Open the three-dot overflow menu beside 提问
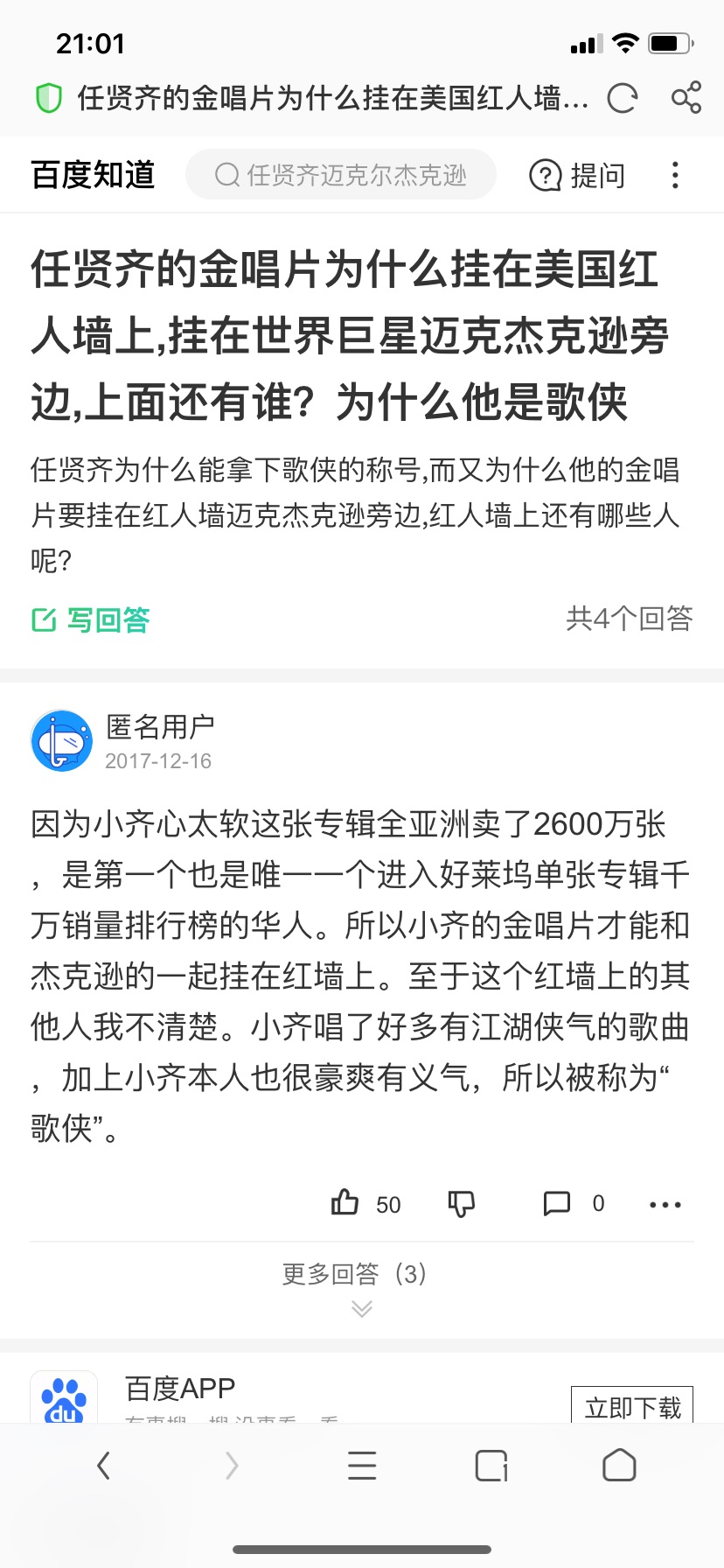The image size is (724, 1568). click(675, 175)
